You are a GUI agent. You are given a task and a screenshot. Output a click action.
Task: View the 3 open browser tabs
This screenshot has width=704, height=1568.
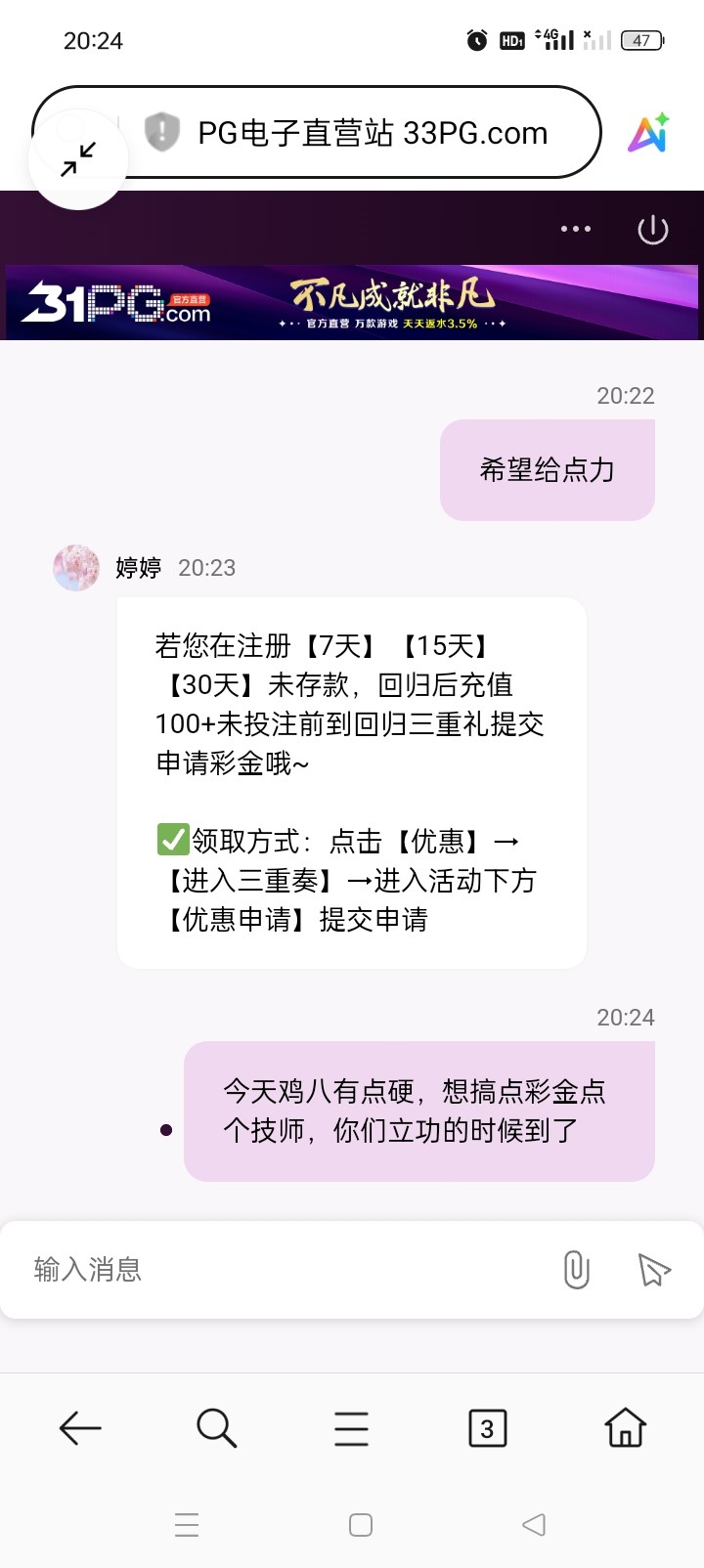click(487, 1428)
